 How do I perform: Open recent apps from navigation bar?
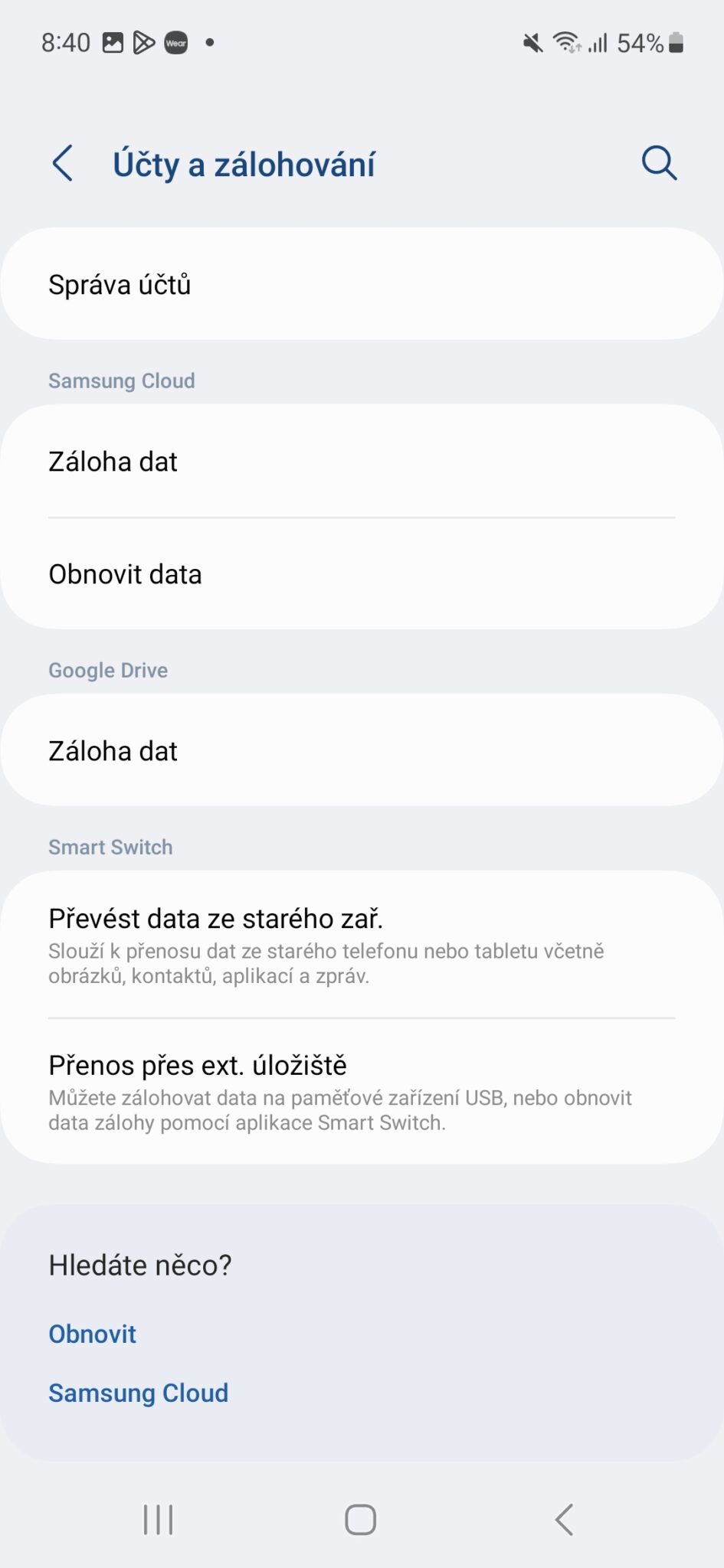(159, 1520)
